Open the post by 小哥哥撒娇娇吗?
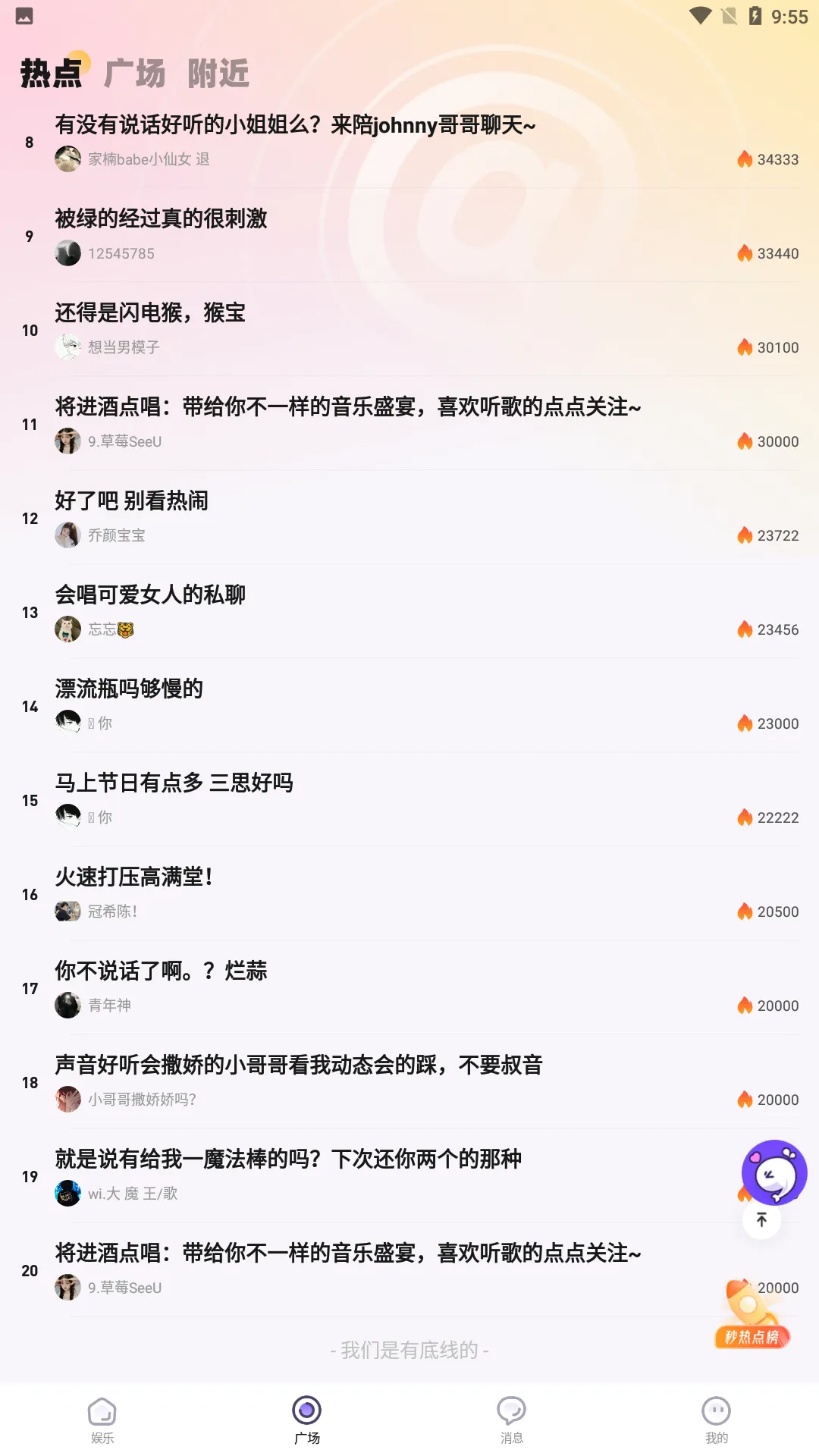Viewport: 819px width, 1456px height. 299,1065
